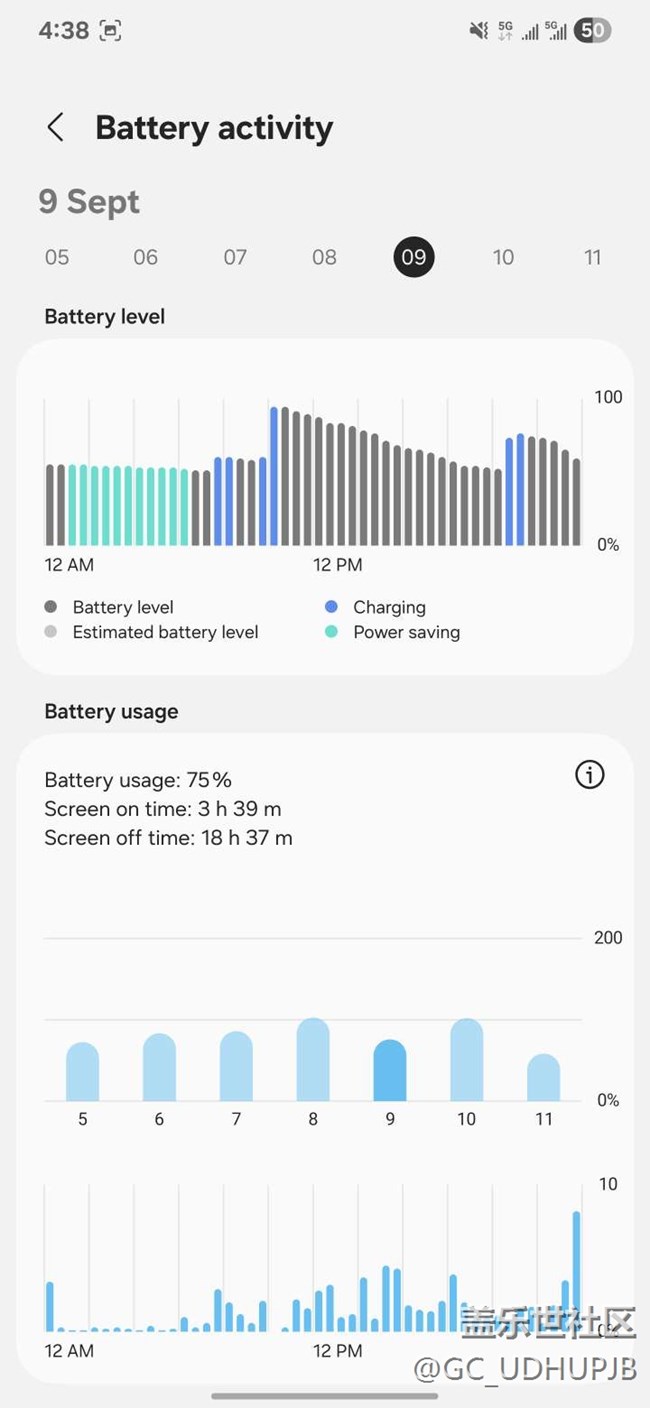The image size is (650, 1408).
Task: Tap day 6 bar in usage chart
Action: point(159,1067)
